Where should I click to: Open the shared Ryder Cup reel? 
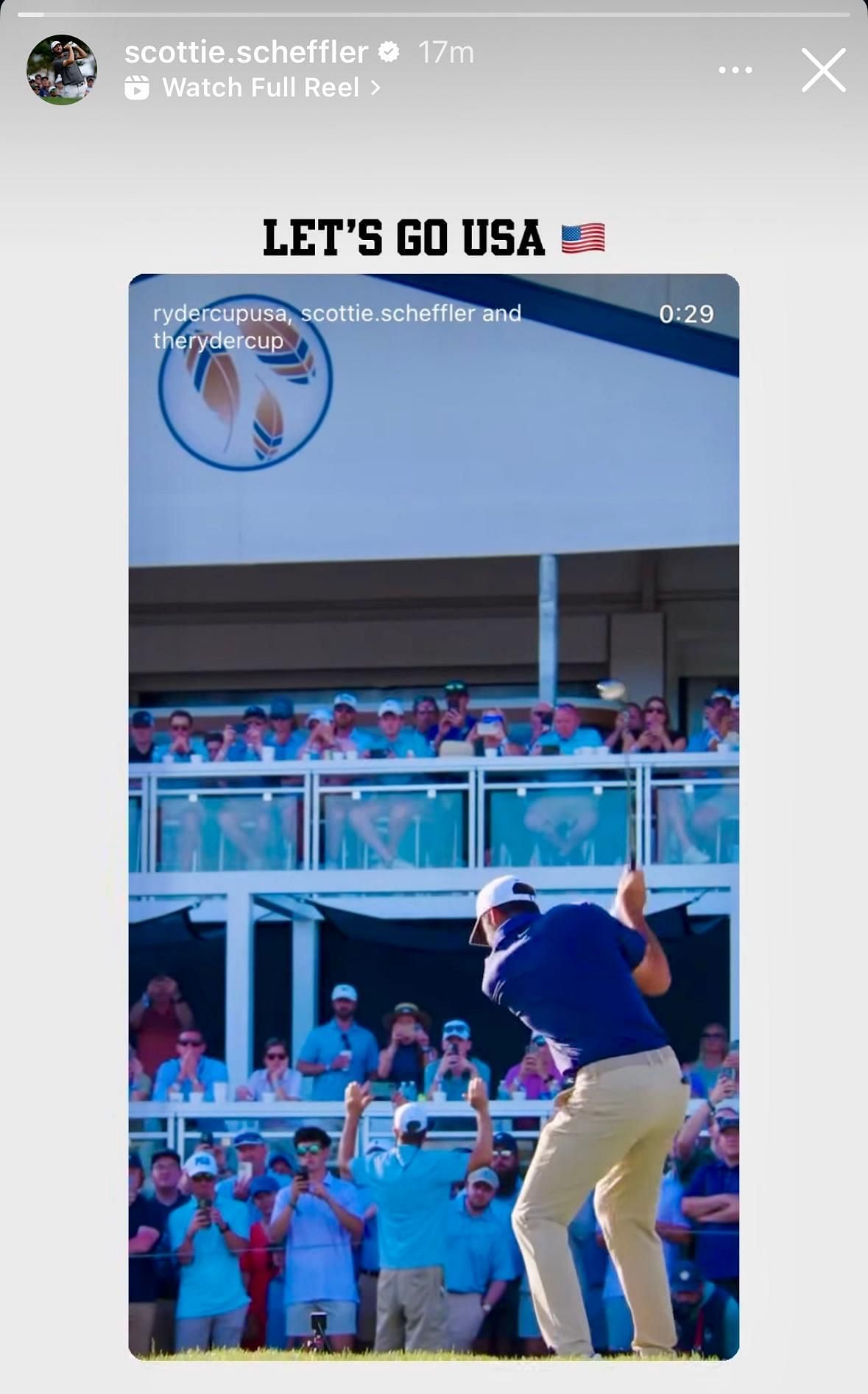point(434,816)
